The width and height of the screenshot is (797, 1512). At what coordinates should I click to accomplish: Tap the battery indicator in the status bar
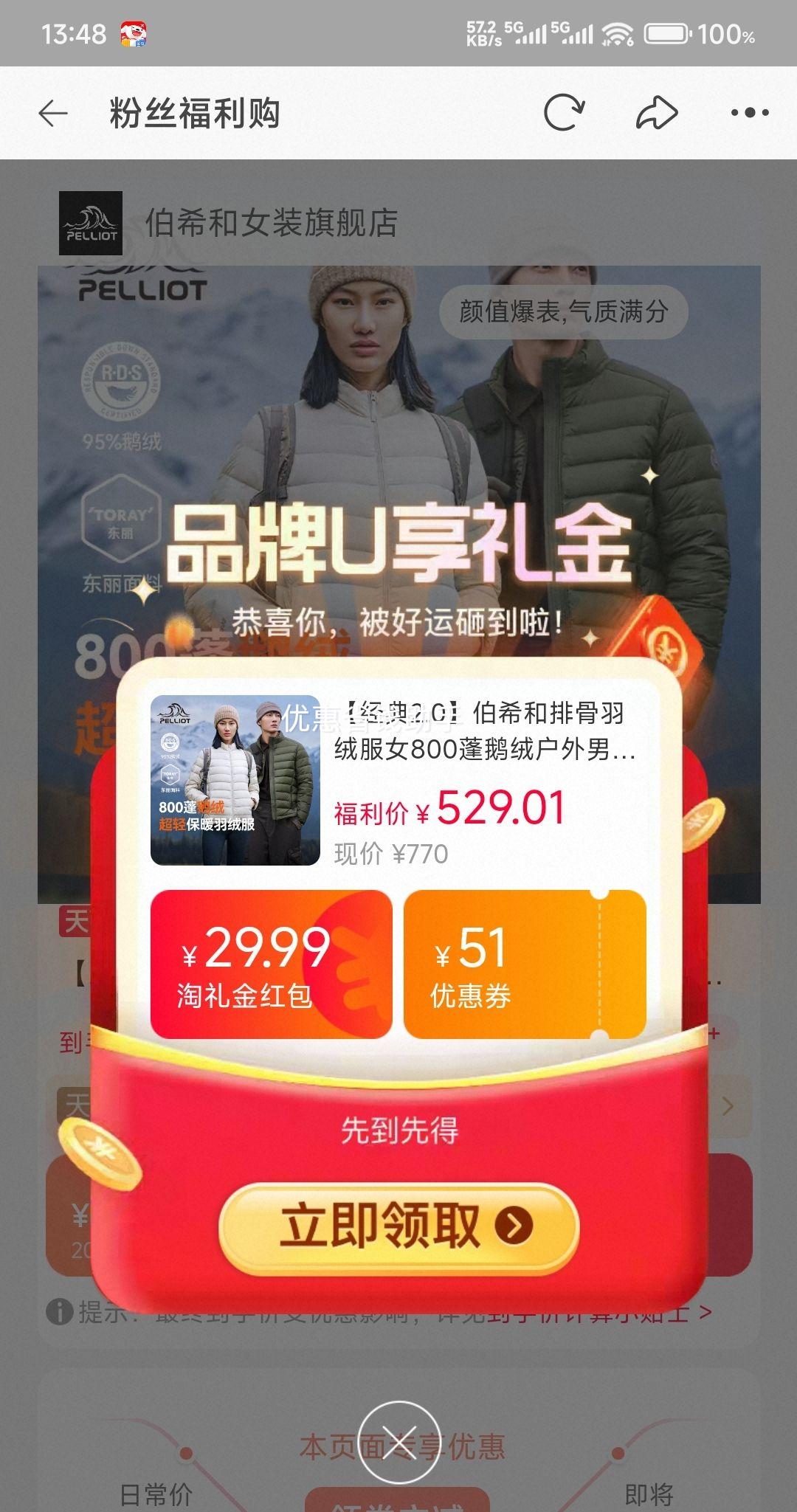[x=666, y=32]
